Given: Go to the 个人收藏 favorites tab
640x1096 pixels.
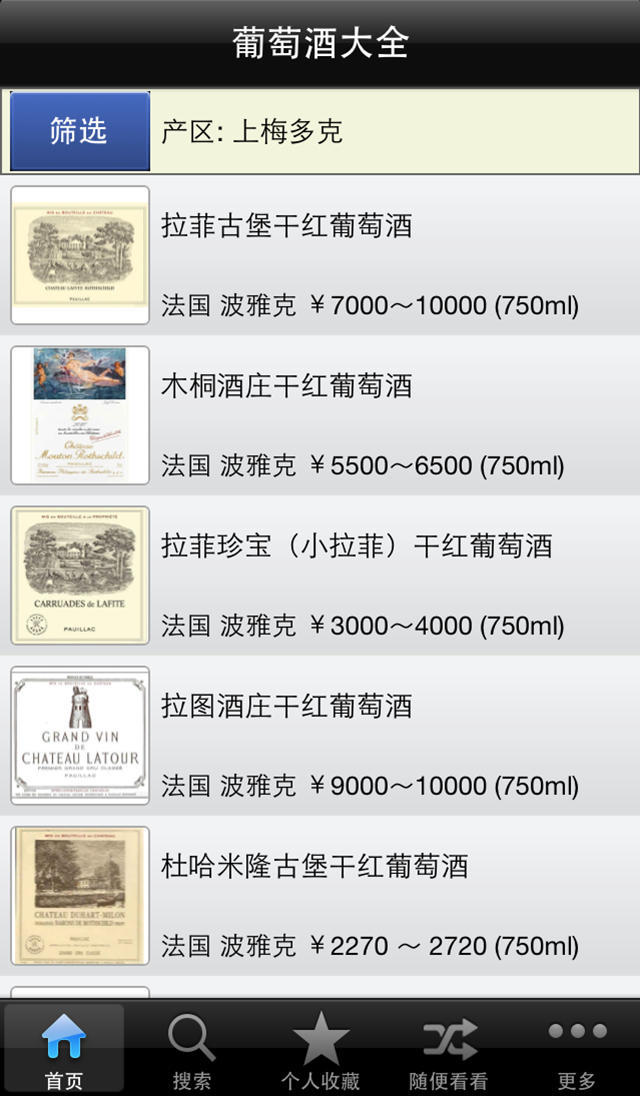Looking at the screenshot, I should click(320, 1050).
